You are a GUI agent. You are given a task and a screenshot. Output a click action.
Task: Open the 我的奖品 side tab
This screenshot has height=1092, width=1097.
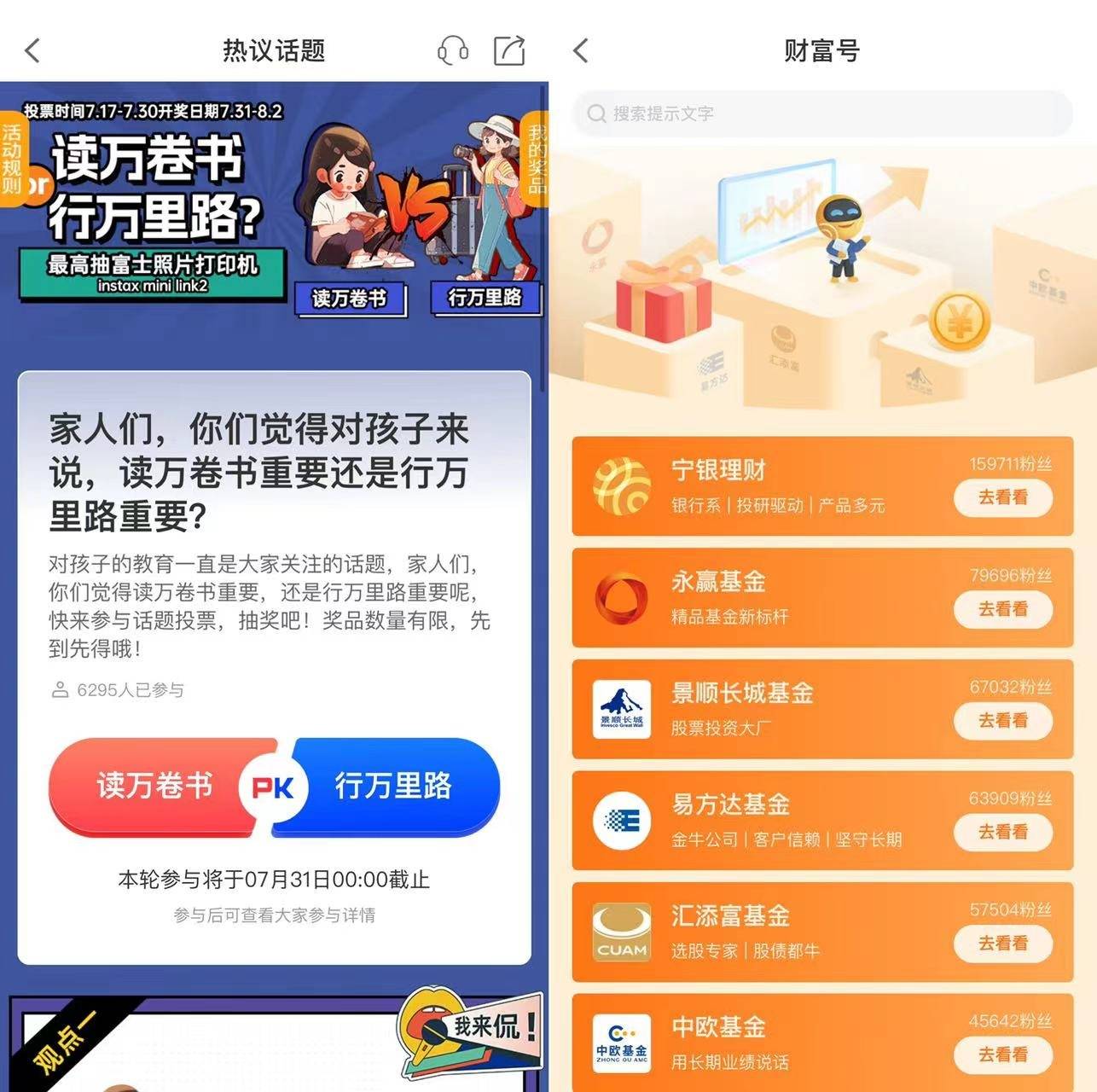(x=537, y=158)
